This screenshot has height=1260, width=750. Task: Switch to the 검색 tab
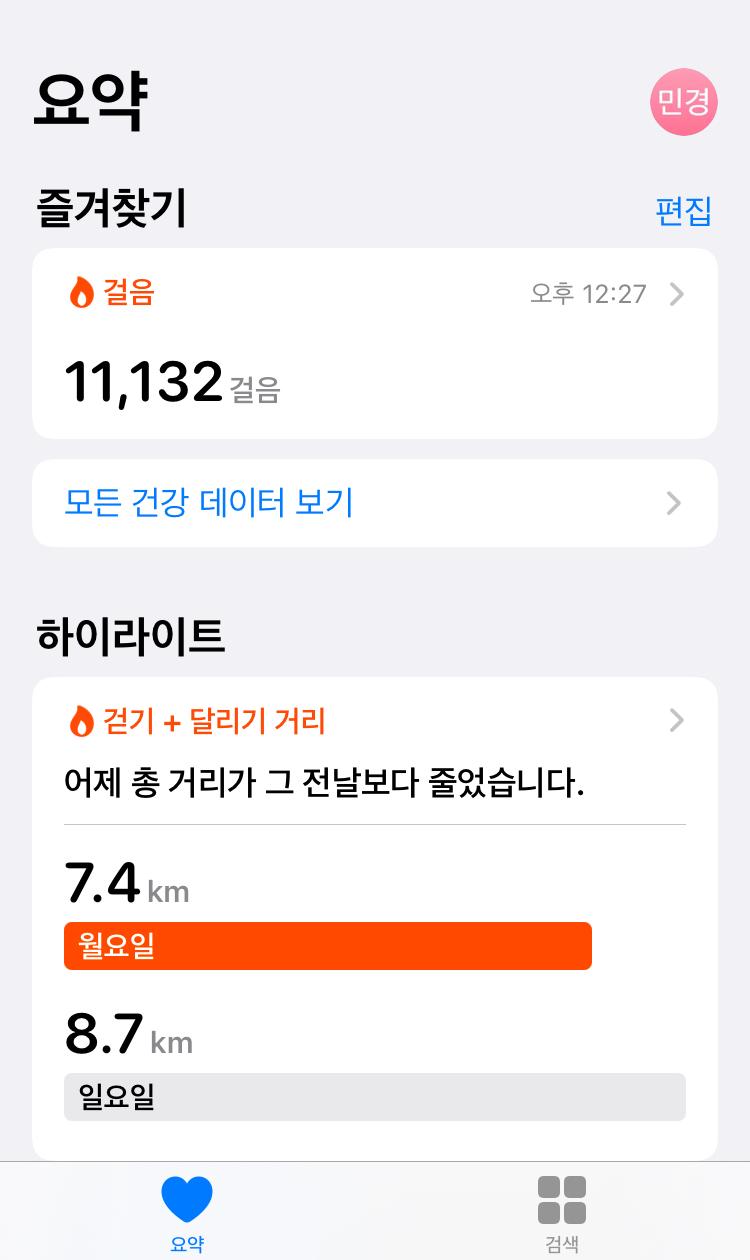(x=562, y=1212)
